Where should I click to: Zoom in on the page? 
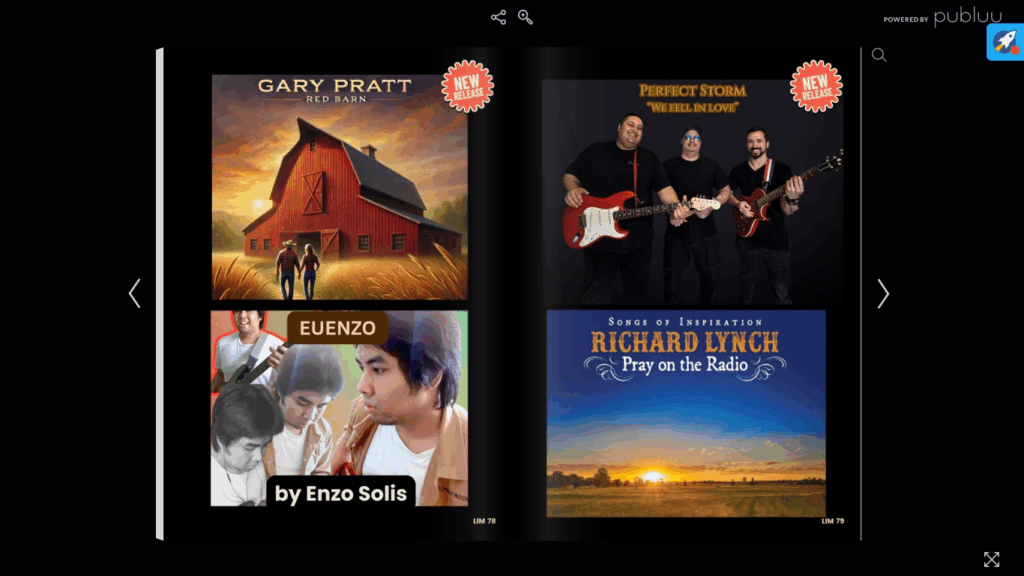coord(525,17)
